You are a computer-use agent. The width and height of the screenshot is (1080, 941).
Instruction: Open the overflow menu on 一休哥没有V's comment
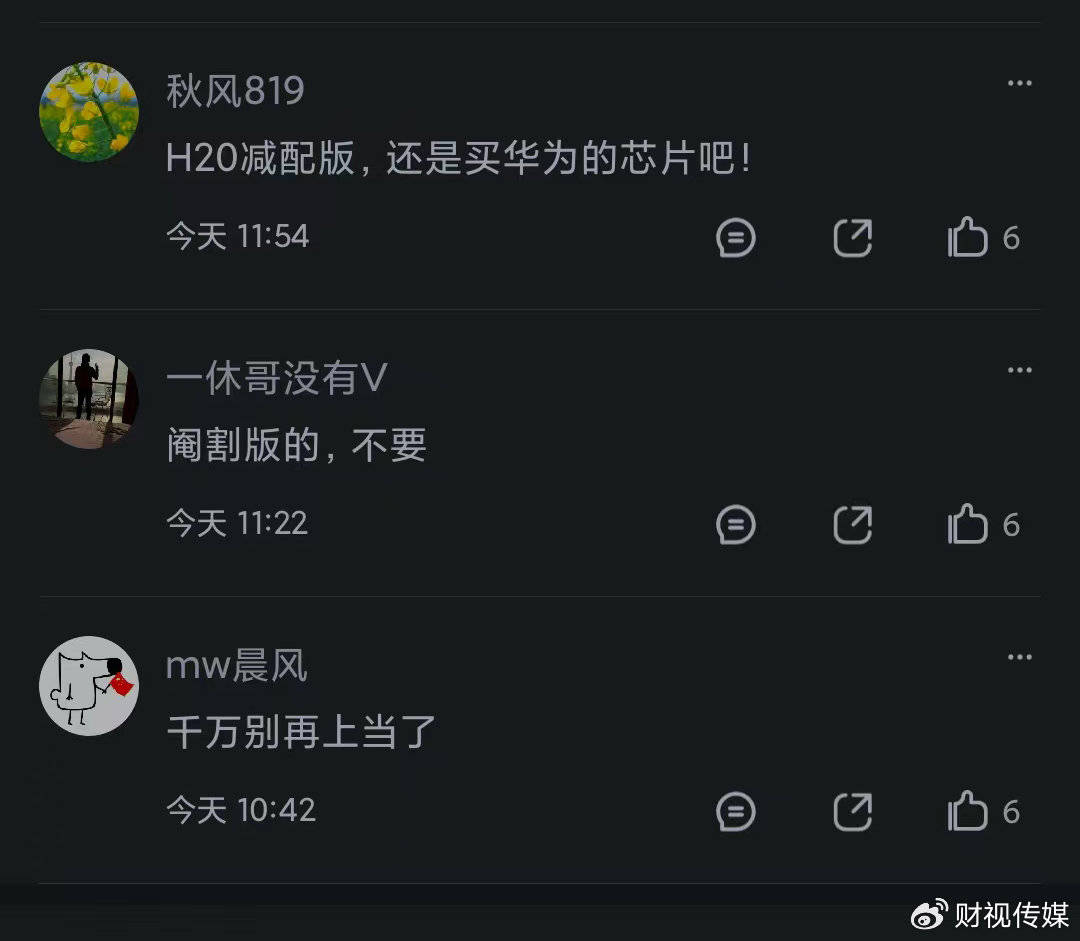coord(1019,370)
